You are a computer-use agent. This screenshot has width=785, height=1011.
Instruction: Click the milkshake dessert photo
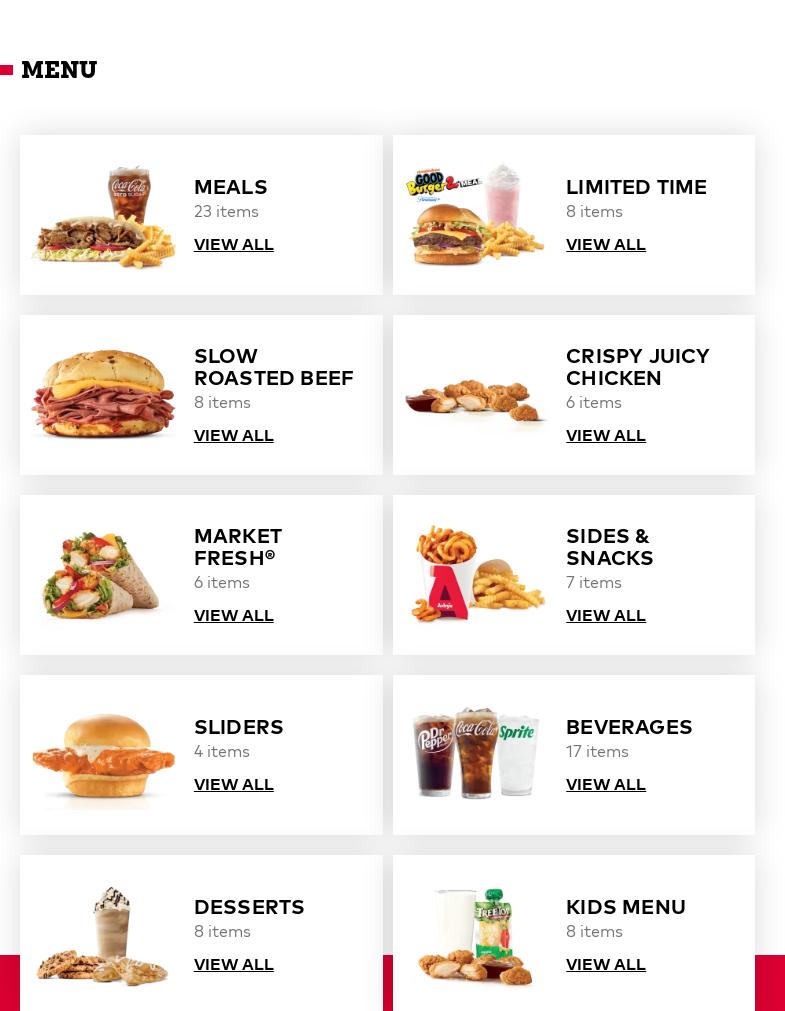(x=103, y=934)
